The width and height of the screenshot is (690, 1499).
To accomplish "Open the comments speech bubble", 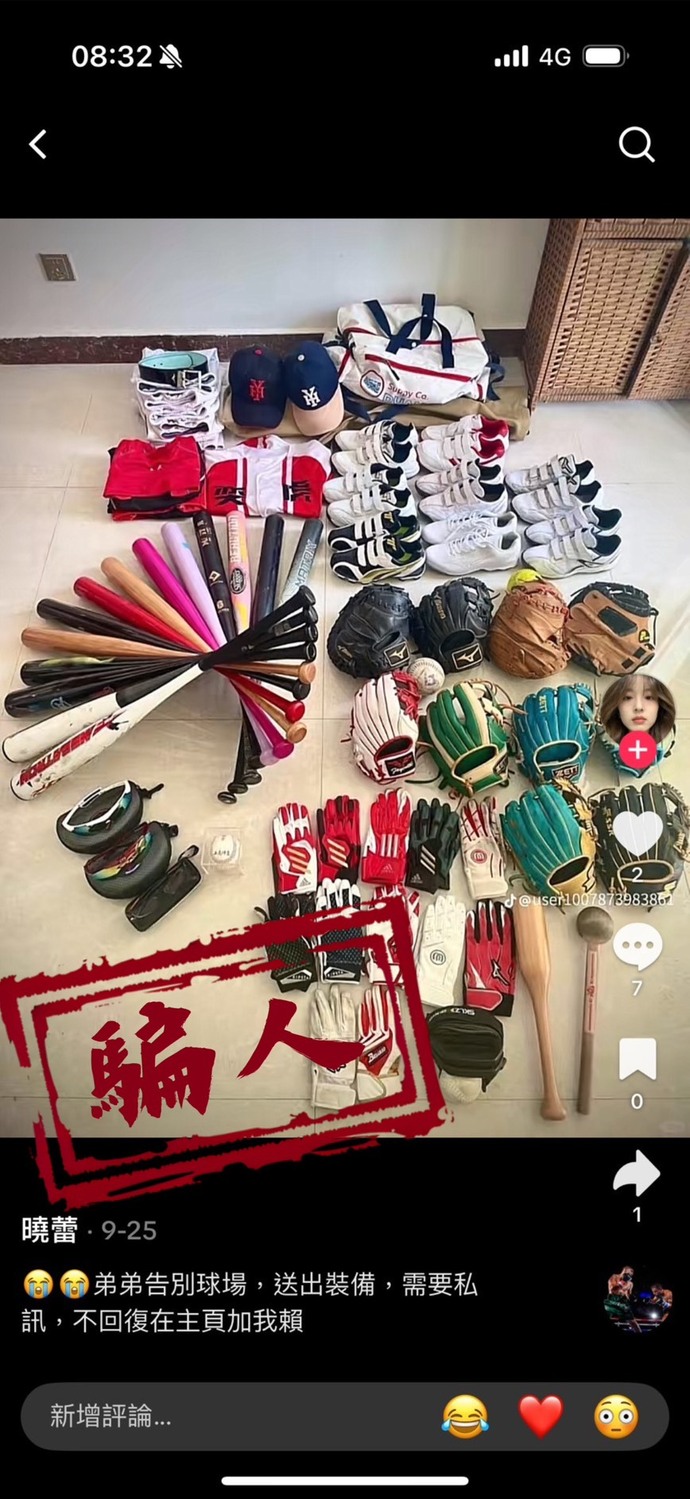I will coord(638,945).
